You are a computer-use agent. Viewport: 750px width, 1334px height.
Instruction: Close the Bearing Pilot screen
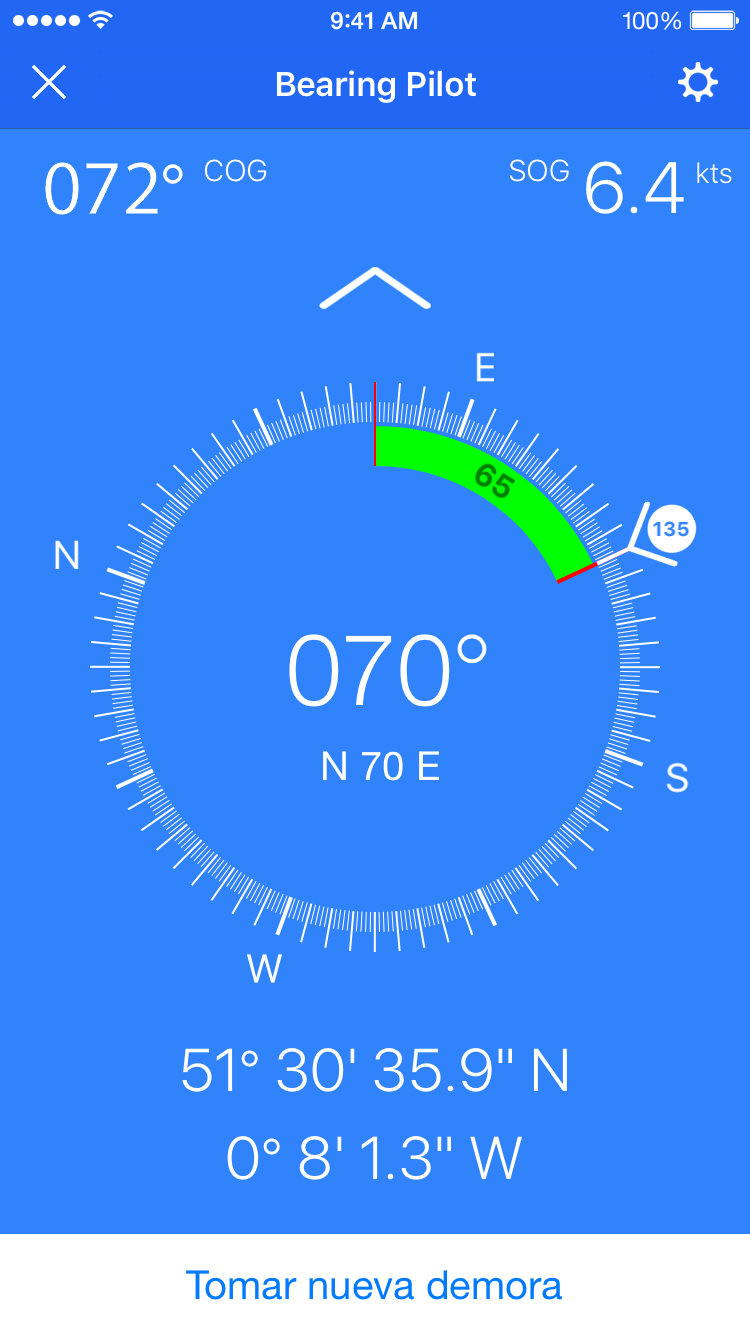pyautogui.click(x=49, y=83)
